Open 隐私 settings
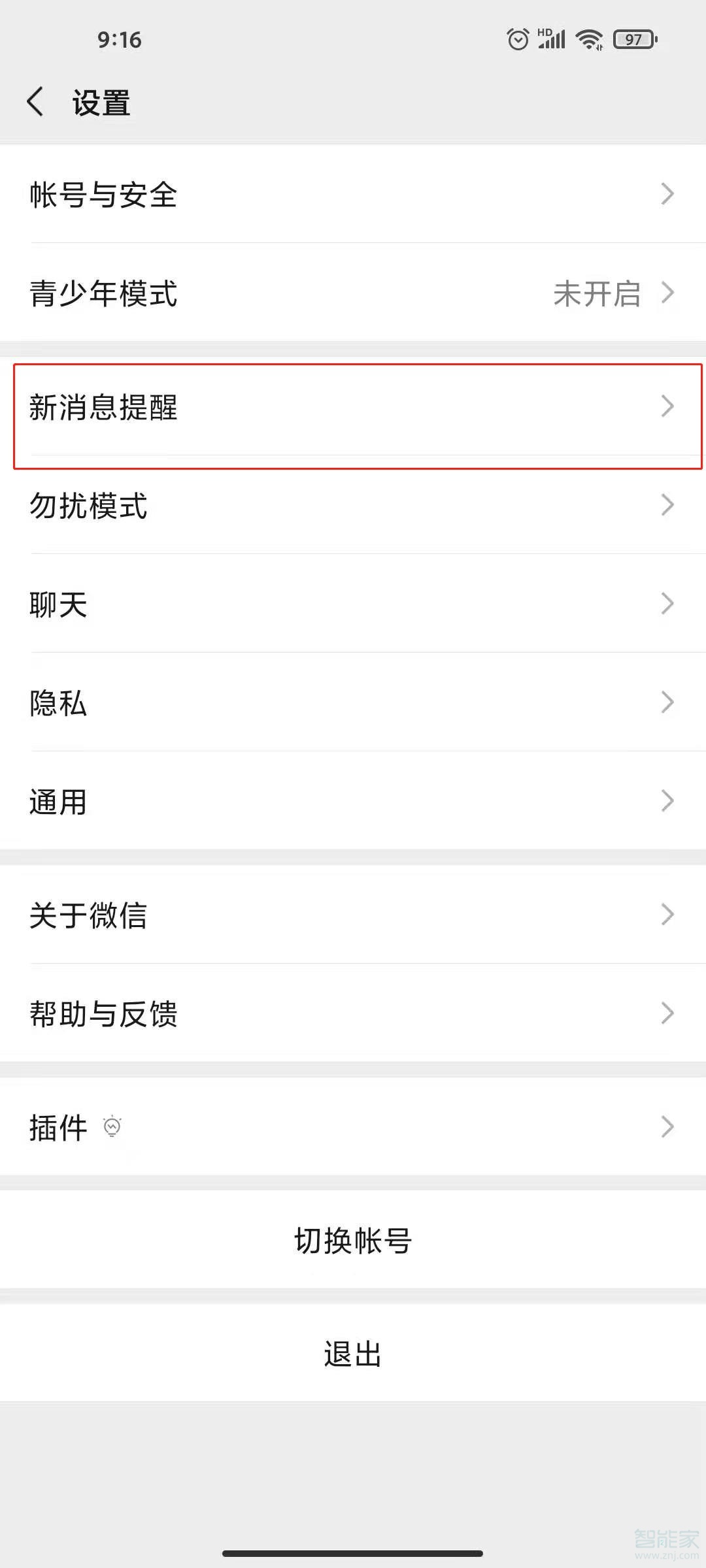 point(353,702)
